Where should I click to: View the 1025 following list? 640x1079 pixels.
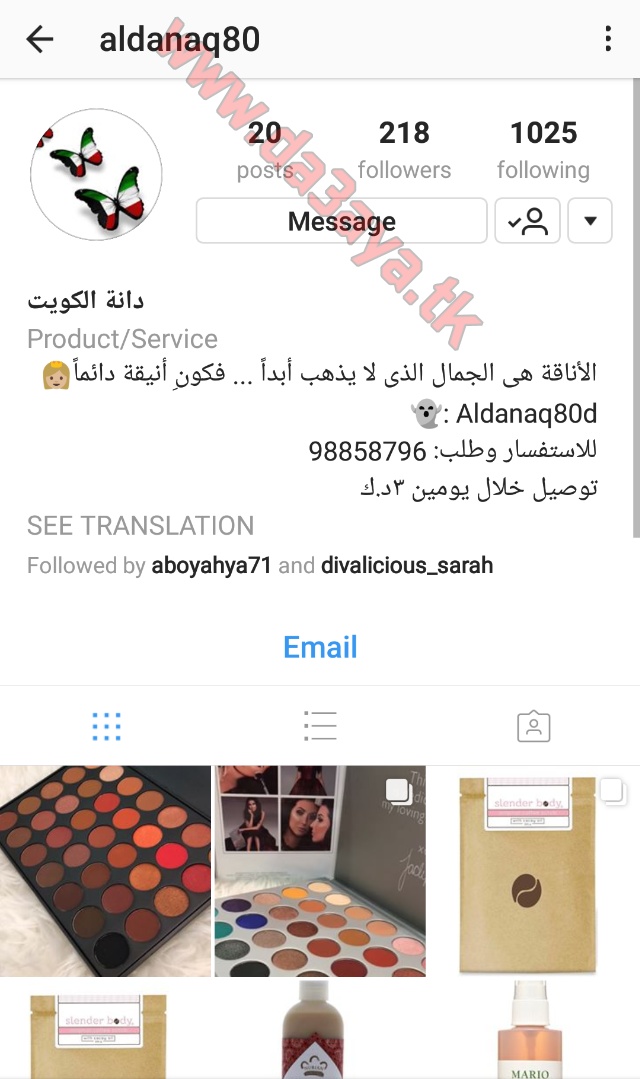click(x=543, y=149)
